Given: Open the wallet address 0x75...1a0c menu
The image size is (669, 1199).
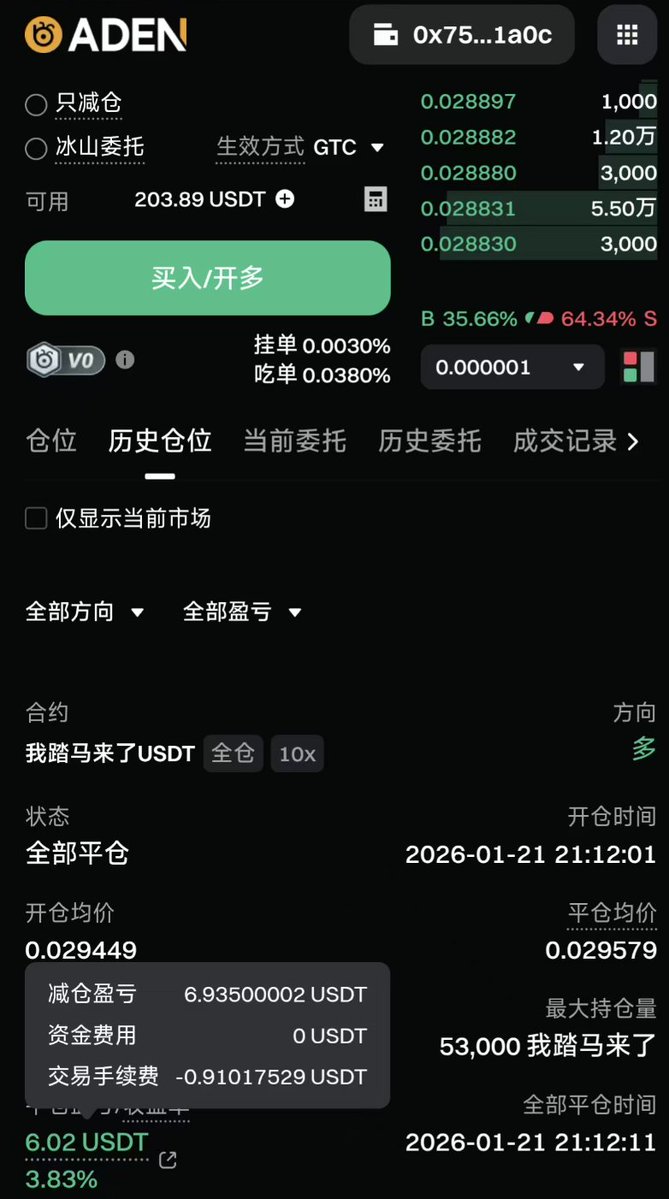Looking at the screenshot, I should tap(462, 35).
